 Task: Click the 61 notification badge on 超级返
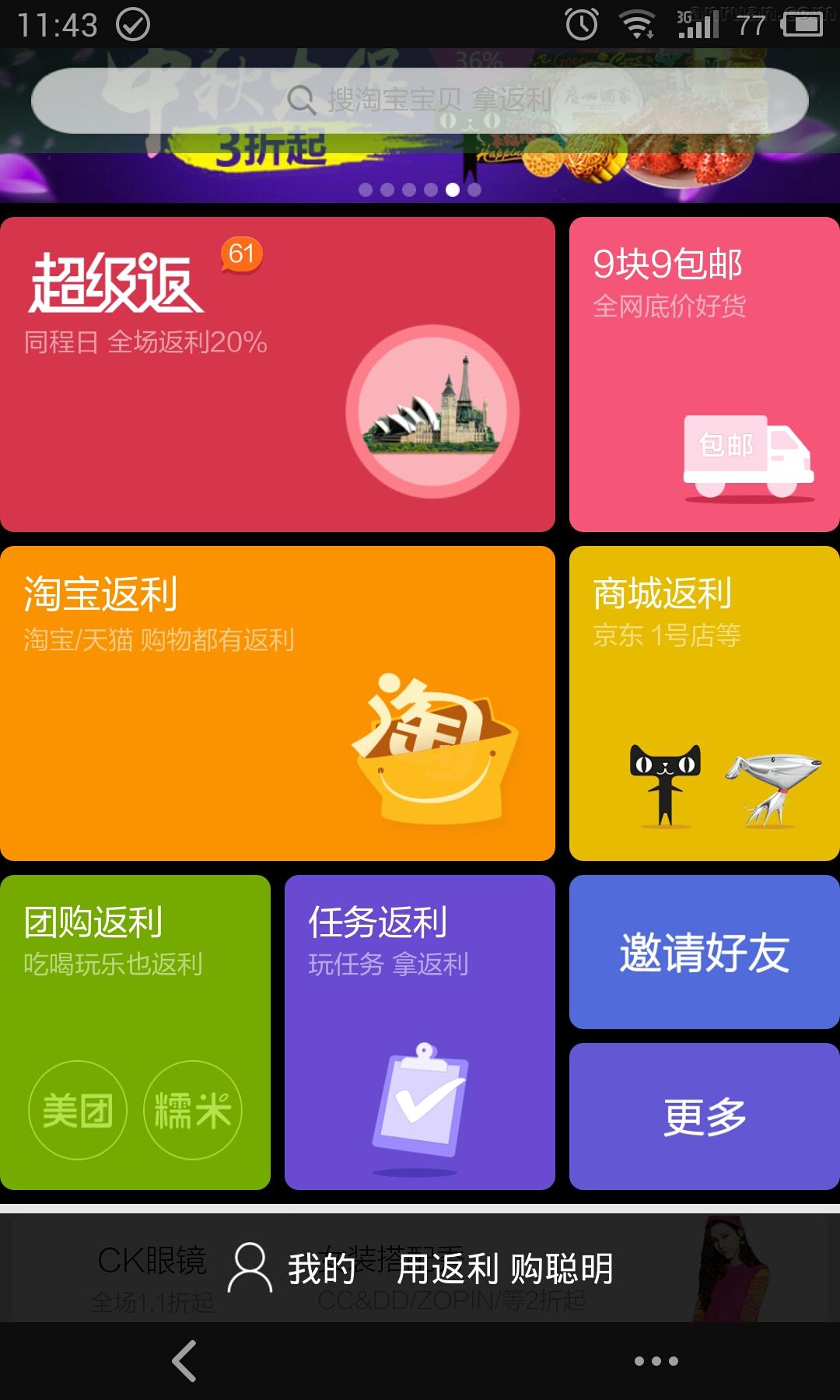[x=242, y=254]
